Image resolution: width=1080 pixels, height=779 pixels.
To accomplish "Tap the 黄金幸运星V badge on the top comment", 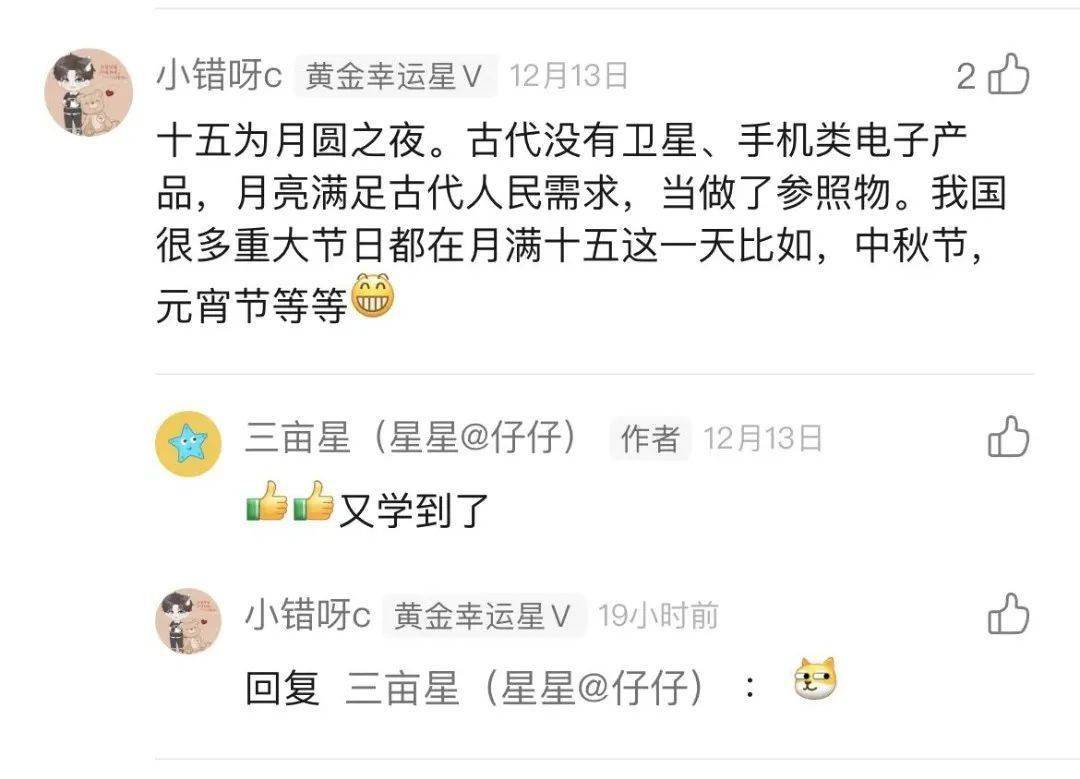I will click(x=395, y=77).
